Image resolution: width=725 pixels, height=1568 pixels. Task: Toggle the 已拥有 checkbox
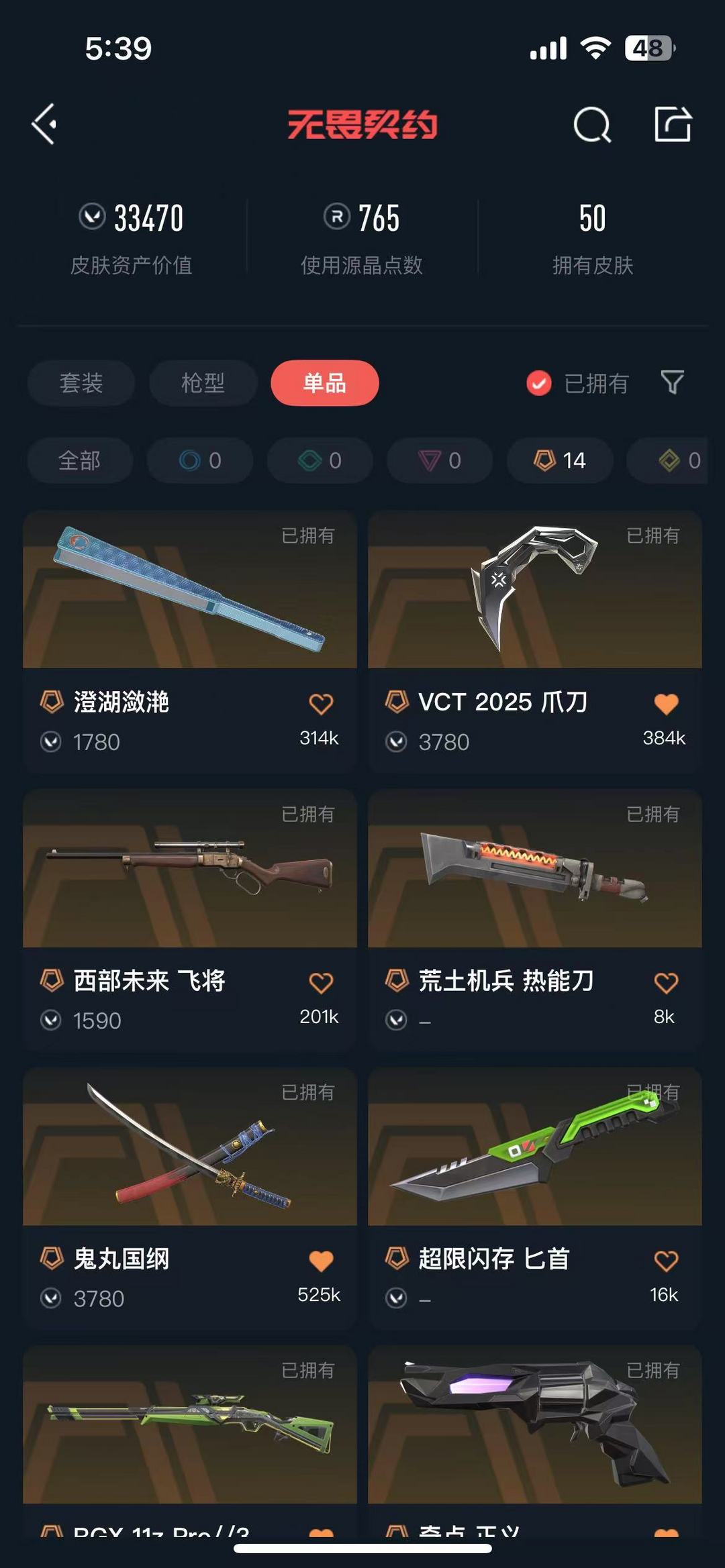pos(538,384)
